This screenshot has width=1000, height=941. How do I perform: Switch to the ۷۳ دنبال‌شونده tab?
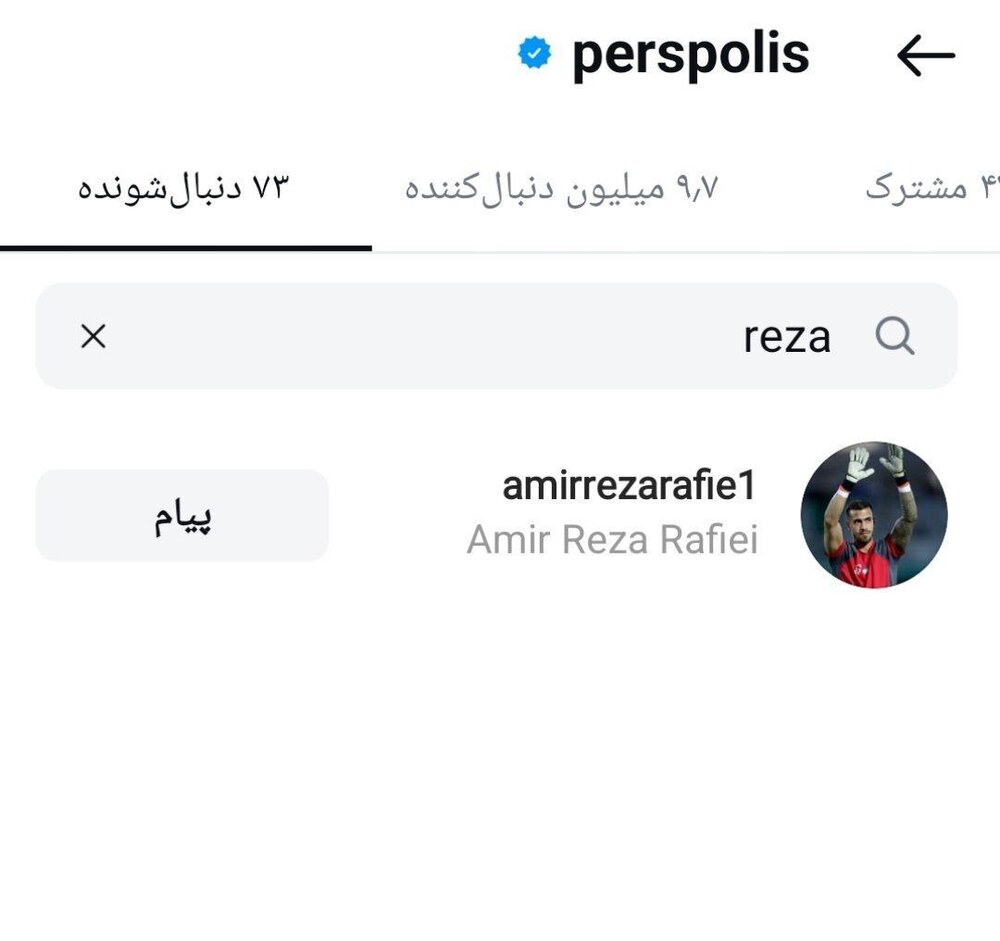coord(184,189)
